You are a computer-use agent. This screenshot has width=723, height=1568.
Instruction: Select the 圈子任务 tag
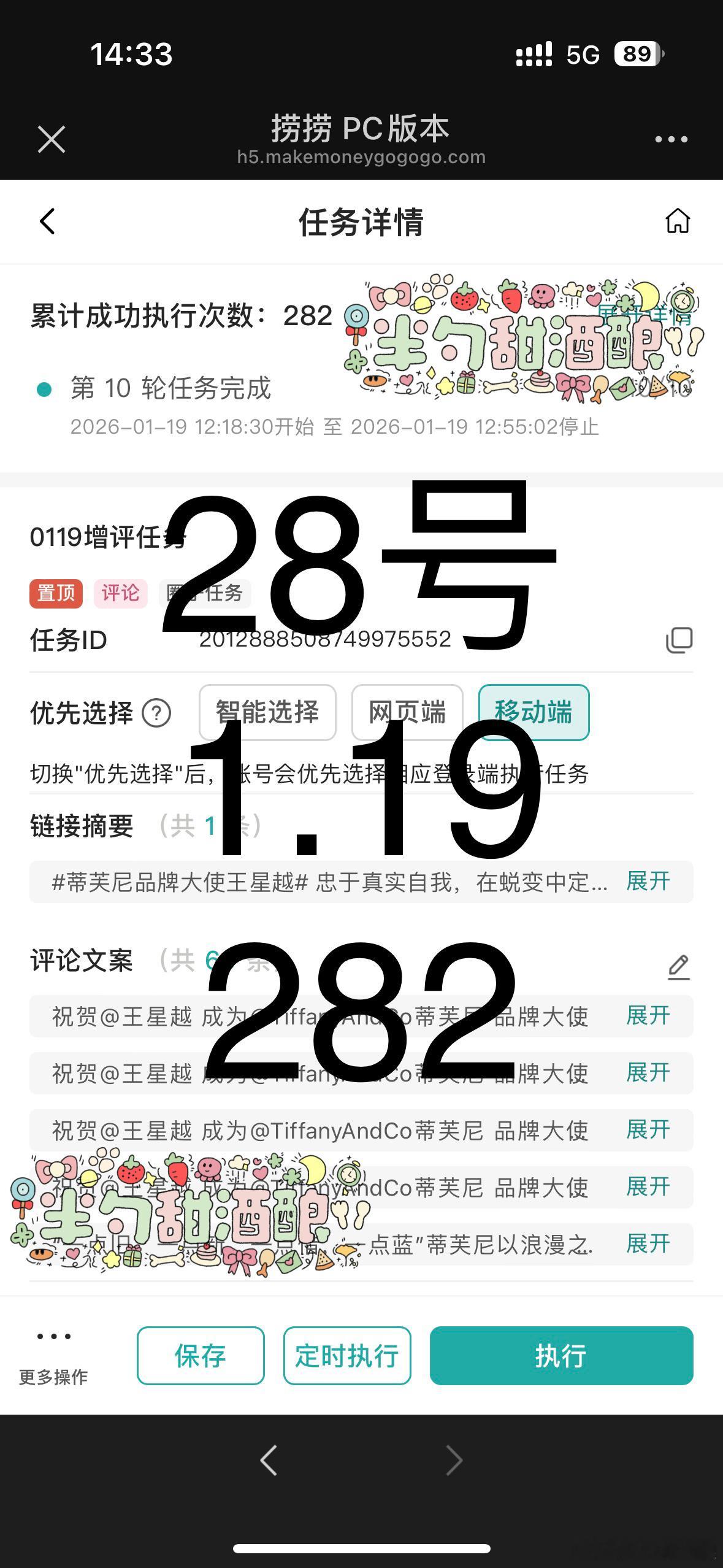coord(204,593)
